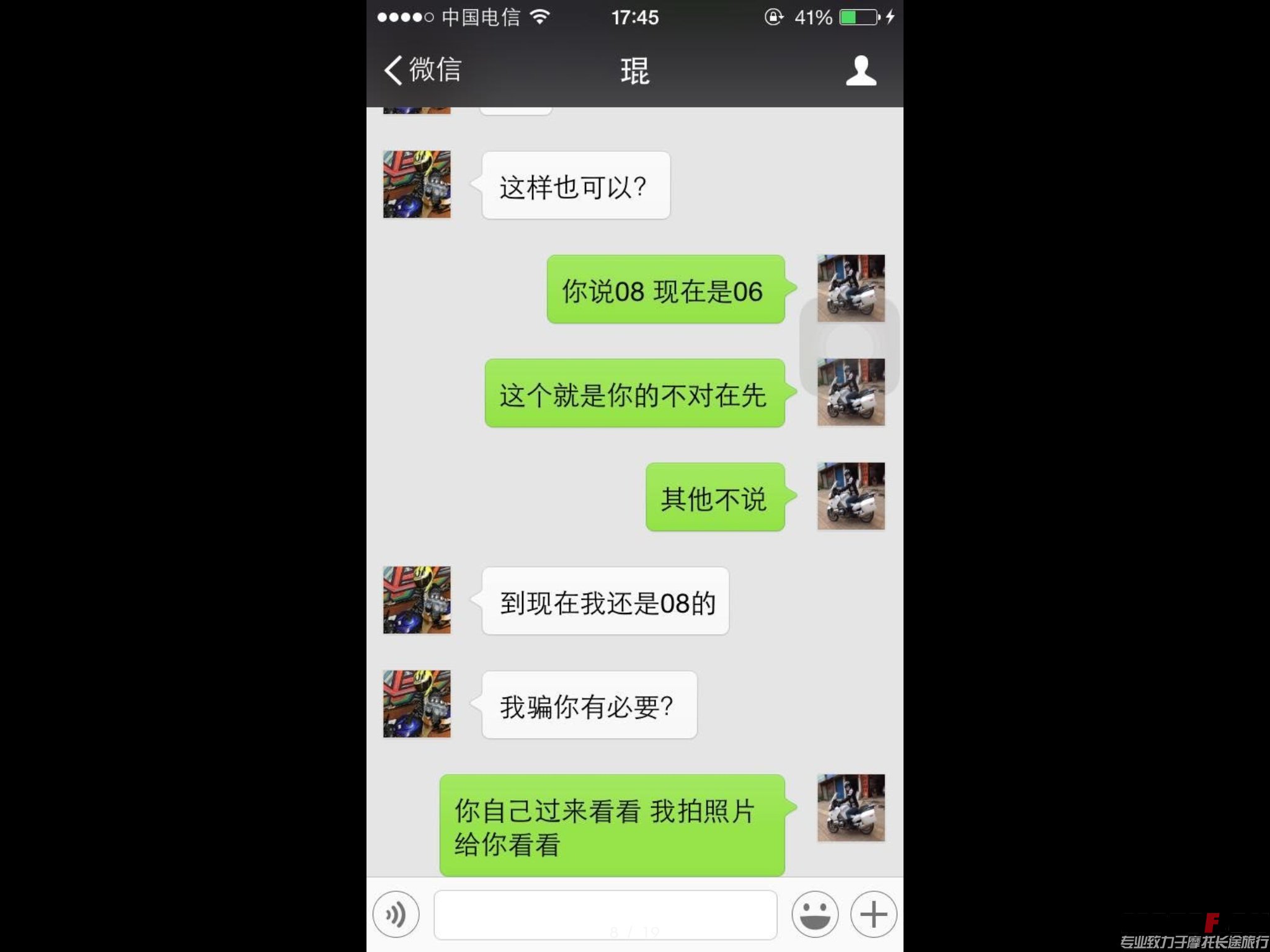The height and width of the screenshot is (952, 1270).
Task: Switch to voice message input
Action: point(396,914)
